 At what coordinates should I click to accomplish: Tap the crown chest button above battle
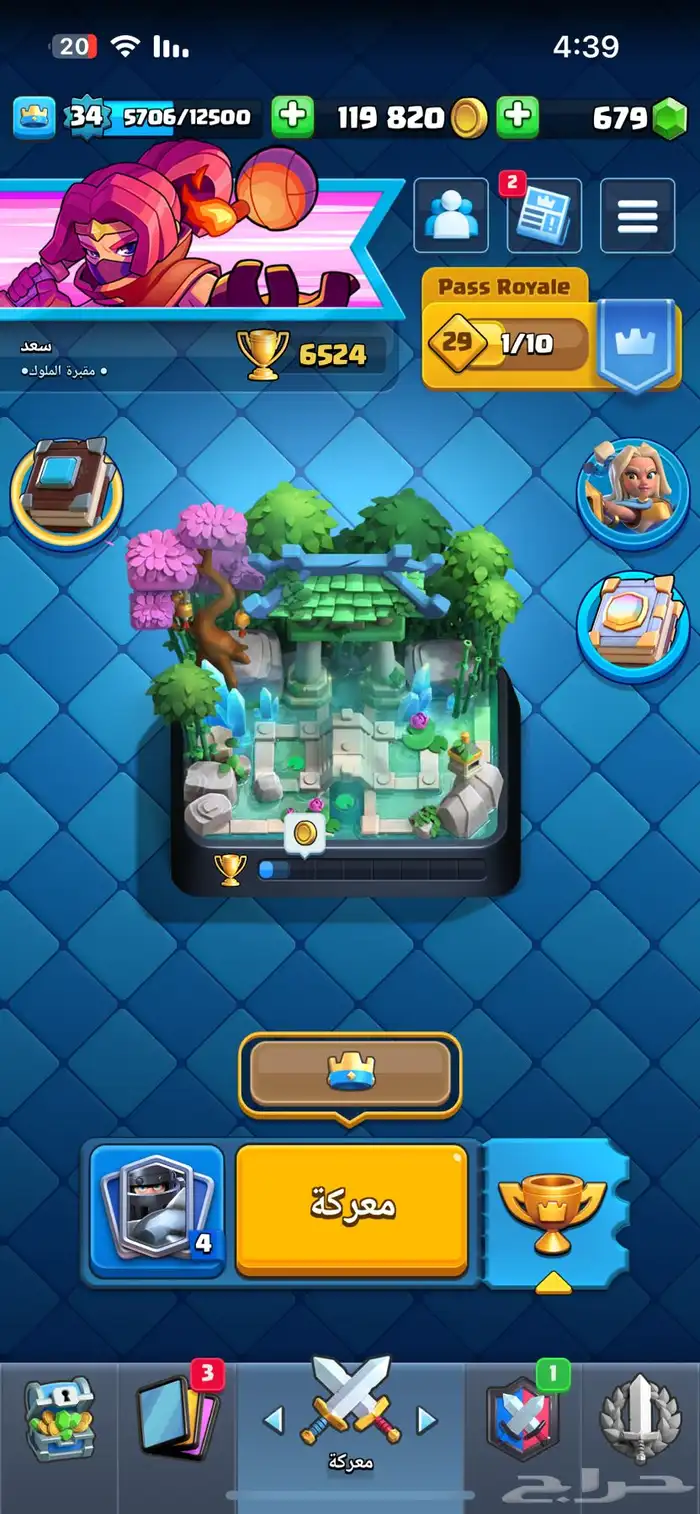(x=350, y=1074)
